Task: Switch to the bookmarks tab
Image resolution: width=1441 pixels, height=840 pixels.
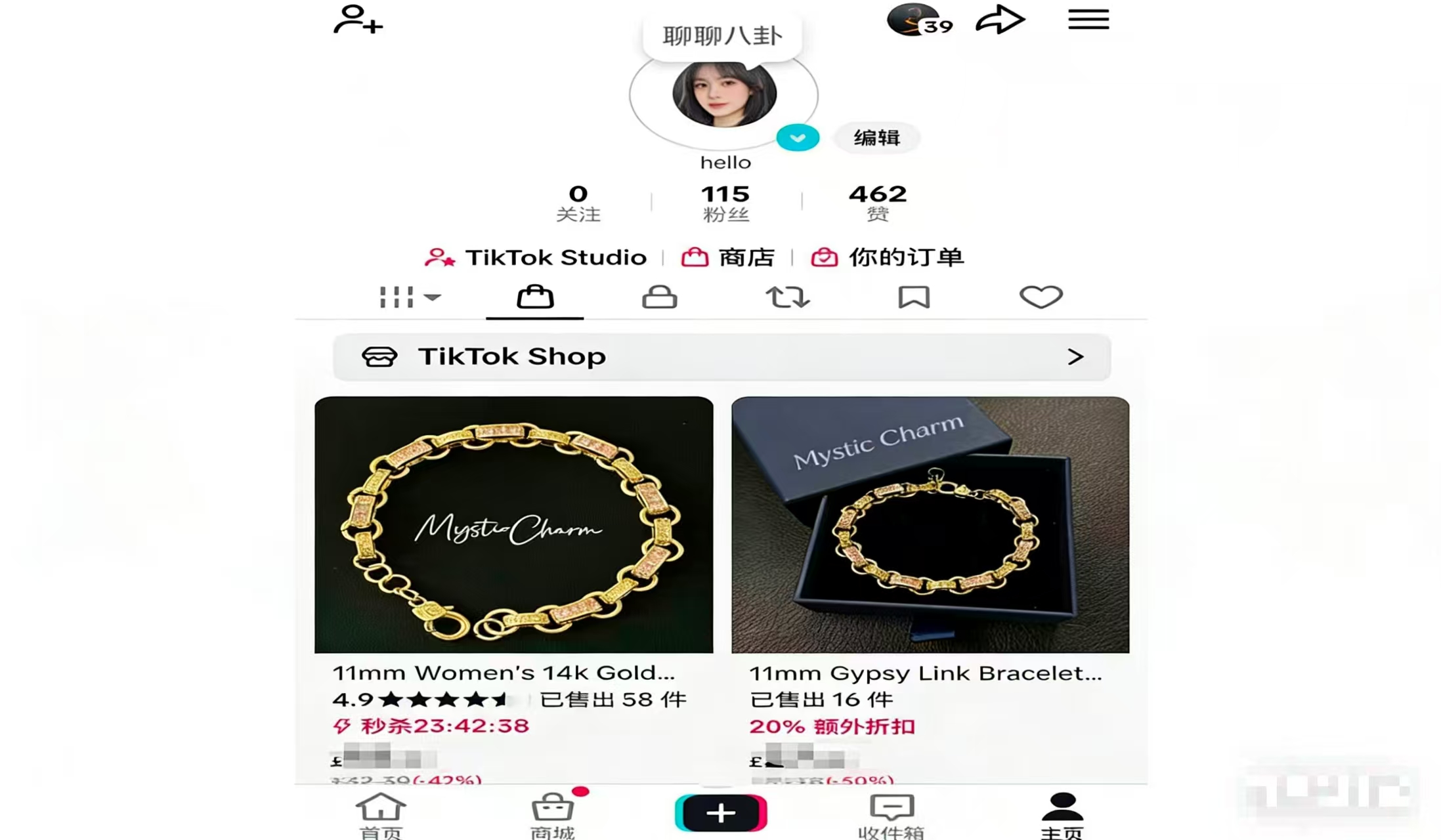Action: pos(913,297)
